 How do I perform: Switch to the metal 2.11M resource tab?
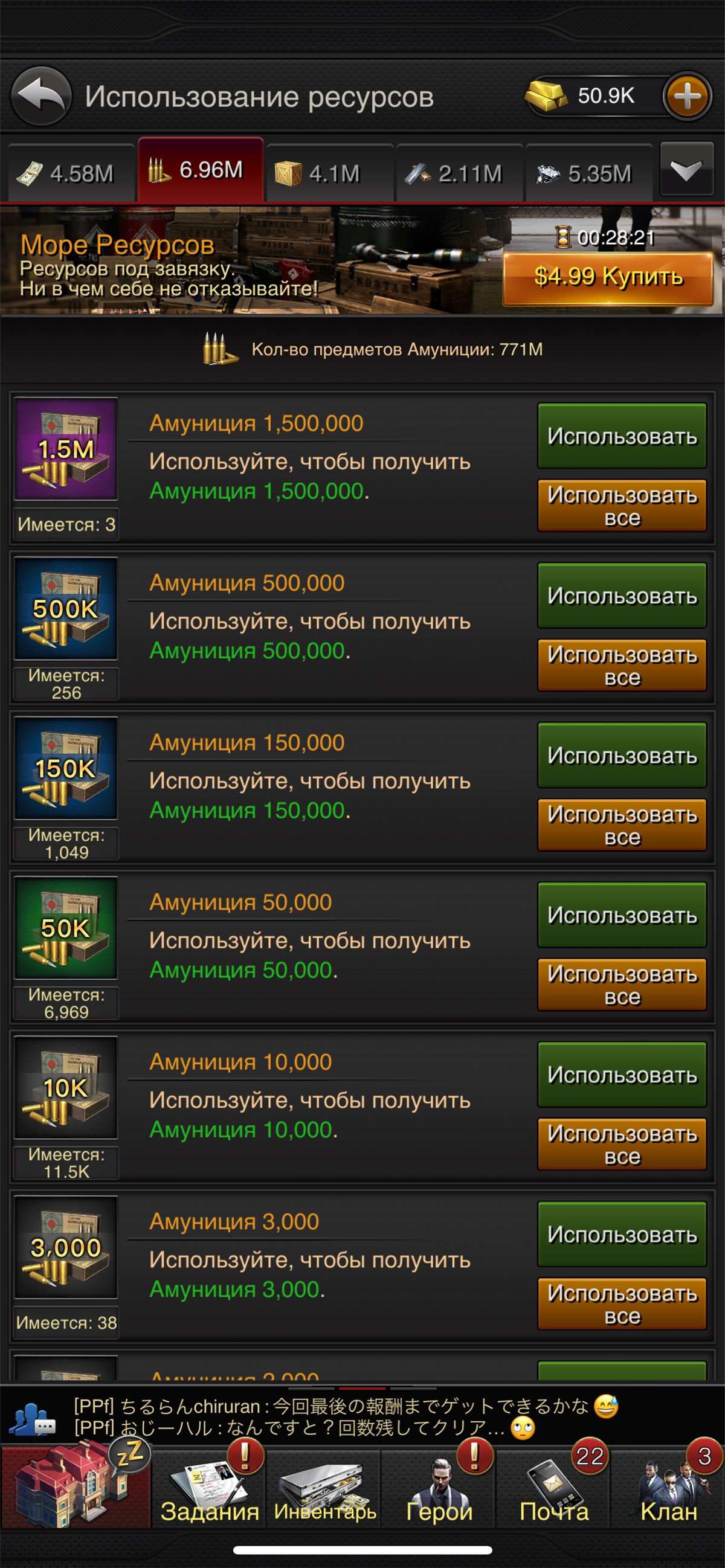point(459,174)
